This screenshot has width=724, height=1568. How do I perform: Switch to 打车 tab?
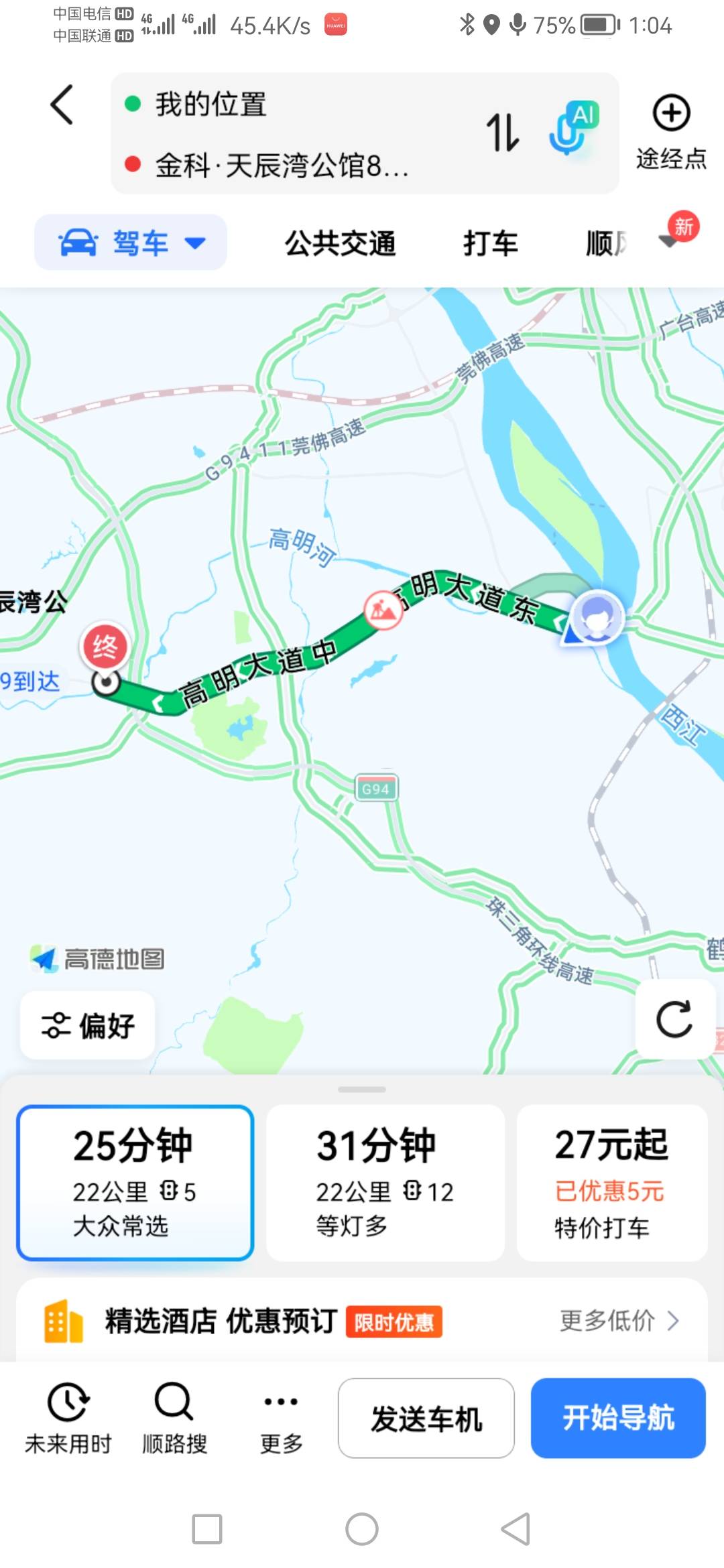490,243
